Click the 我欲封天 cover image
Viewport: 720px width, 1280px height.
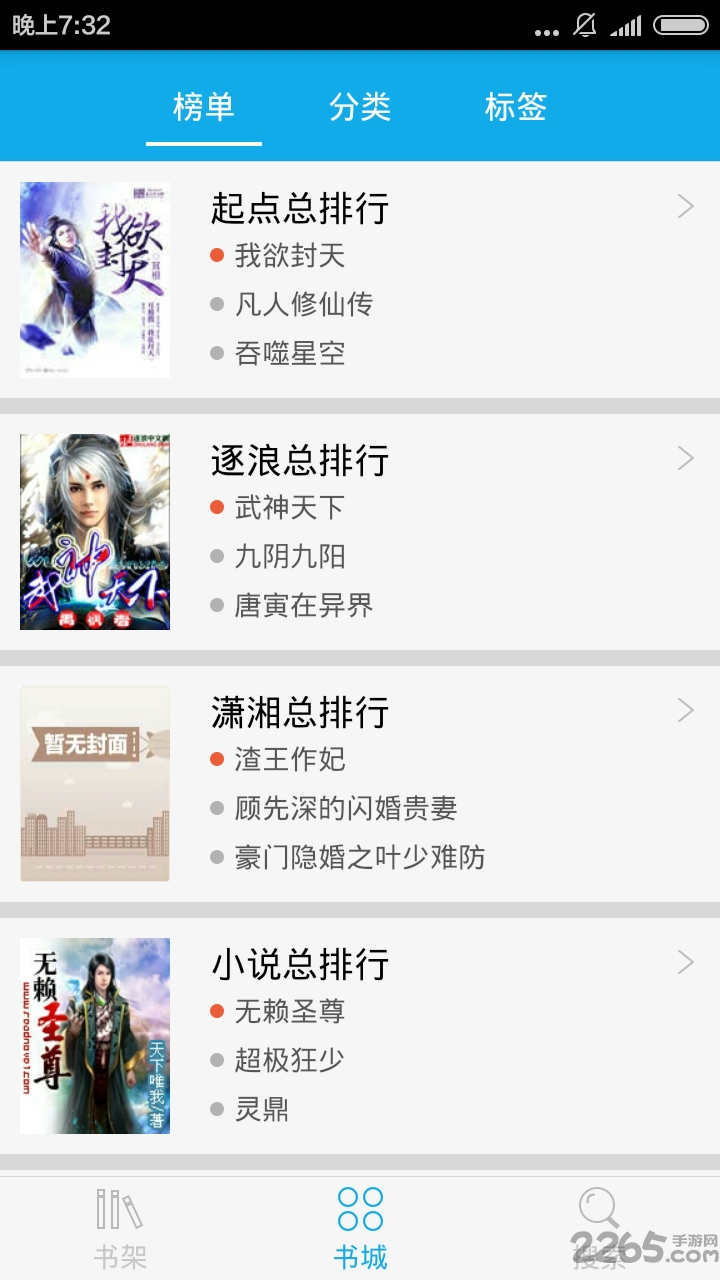point(94,279)
